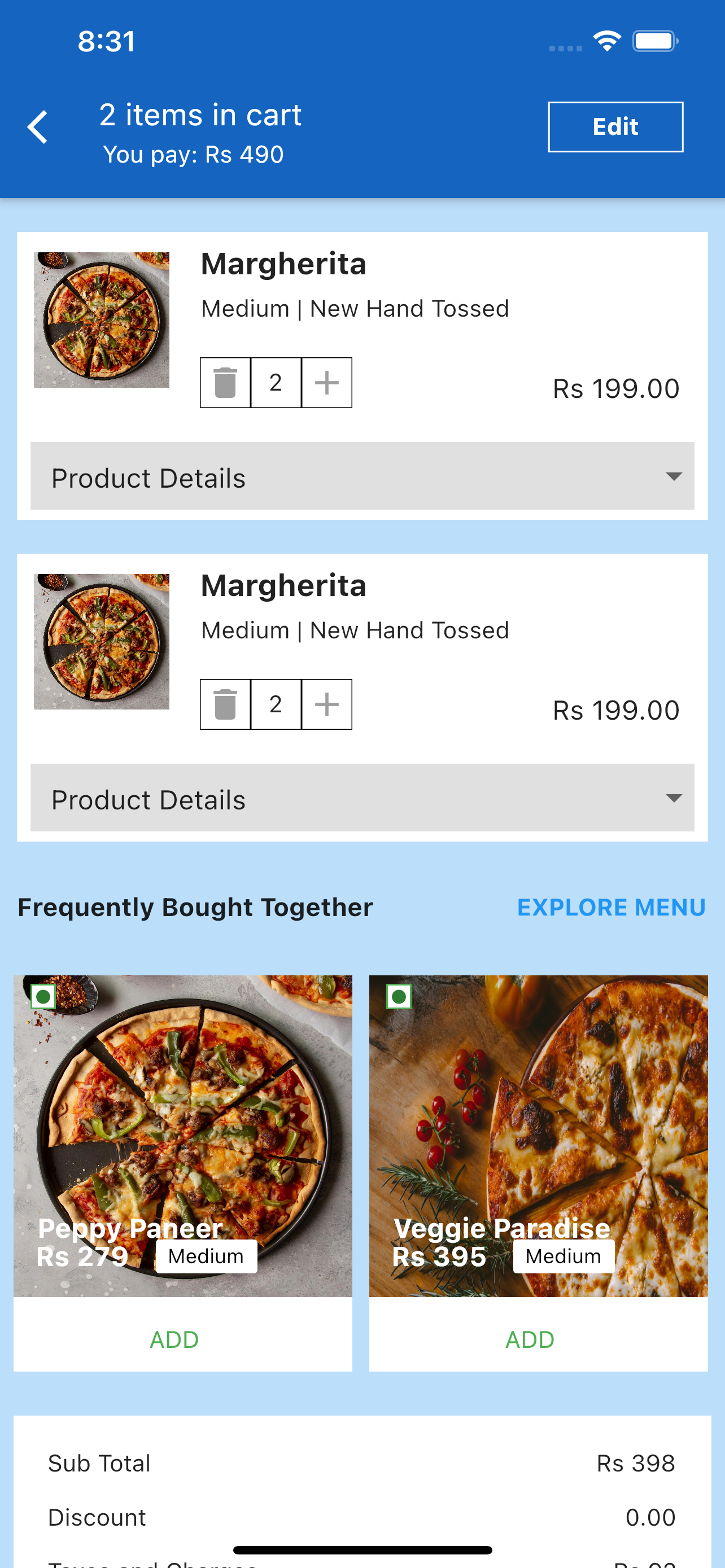725x1568 pixels.
Task: Open Edit to modify the cart
Action: tap(615, 126)
